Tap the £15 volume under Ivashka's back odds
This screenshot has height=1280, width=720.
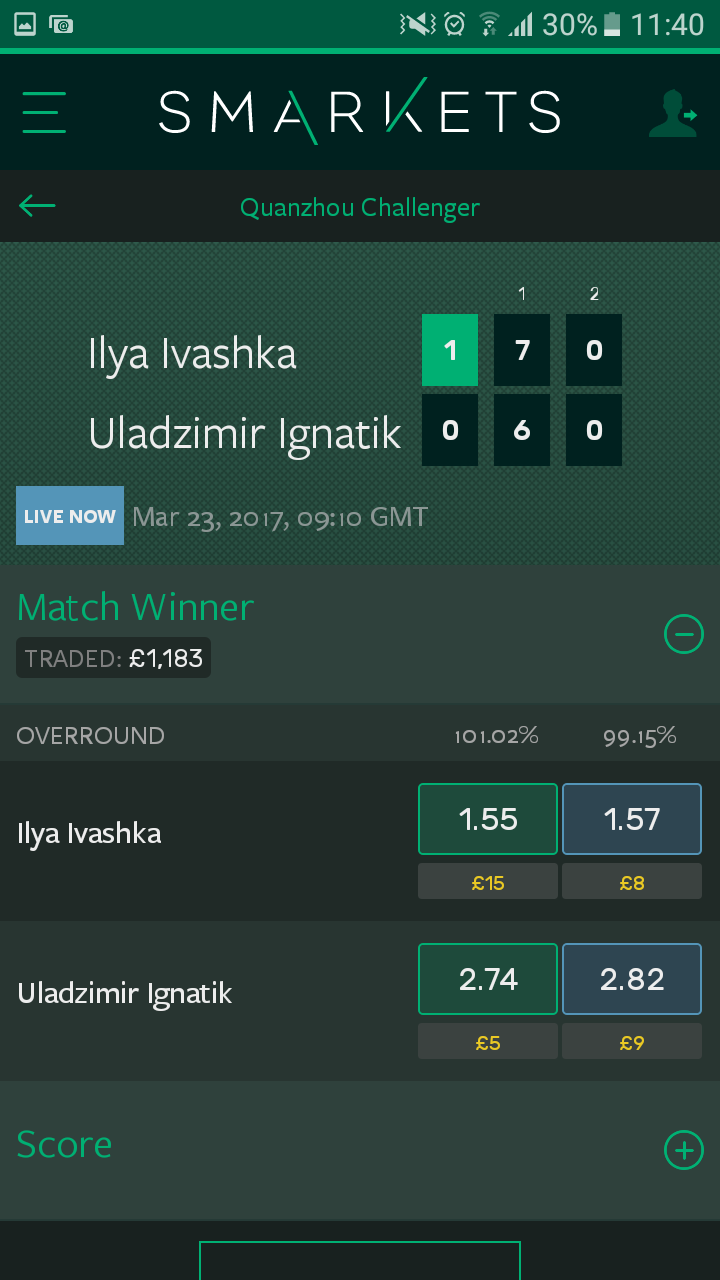(487, 881)
